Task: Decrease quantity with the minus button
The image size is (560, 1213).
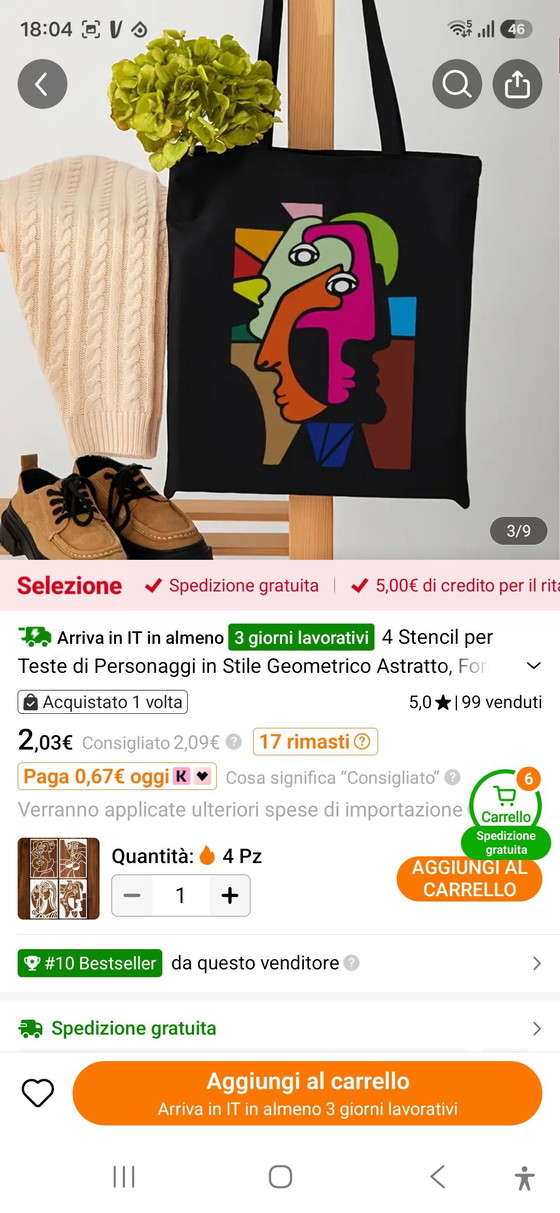Action: coord(132,896)
